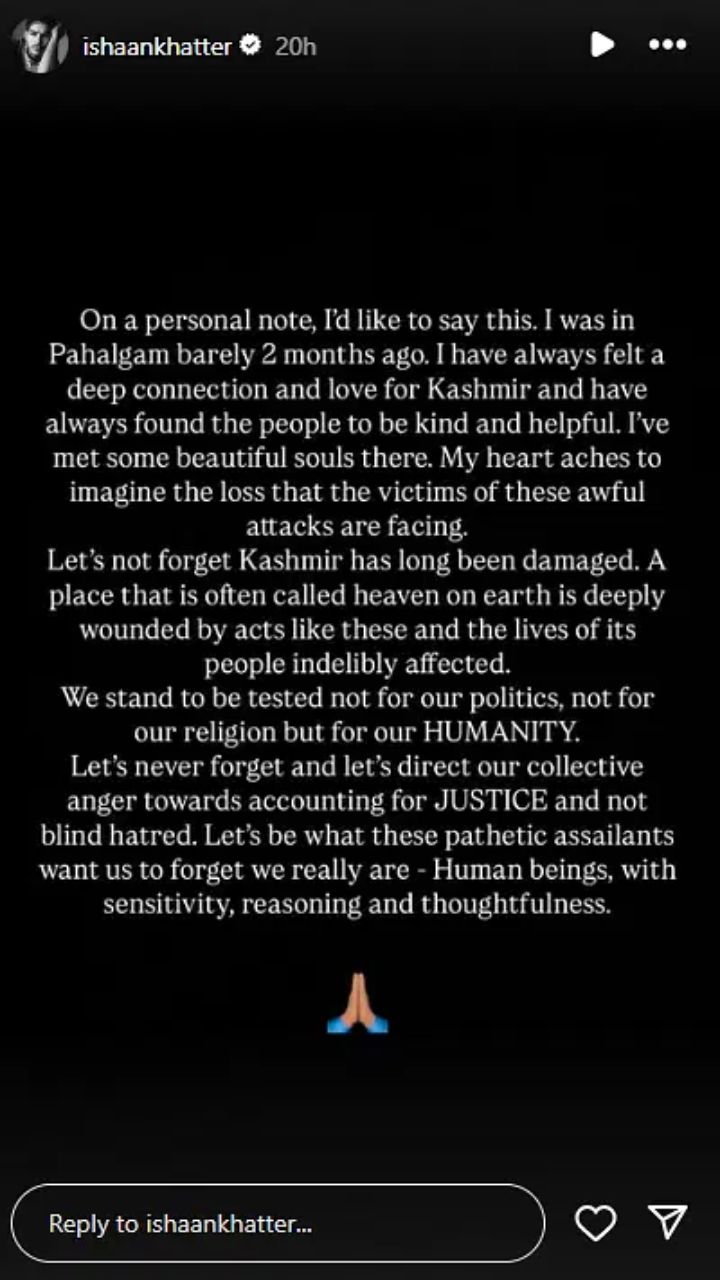Tap the Reply to ishaankhatter field
The image size is (720, 1280).
point(278,1223)
